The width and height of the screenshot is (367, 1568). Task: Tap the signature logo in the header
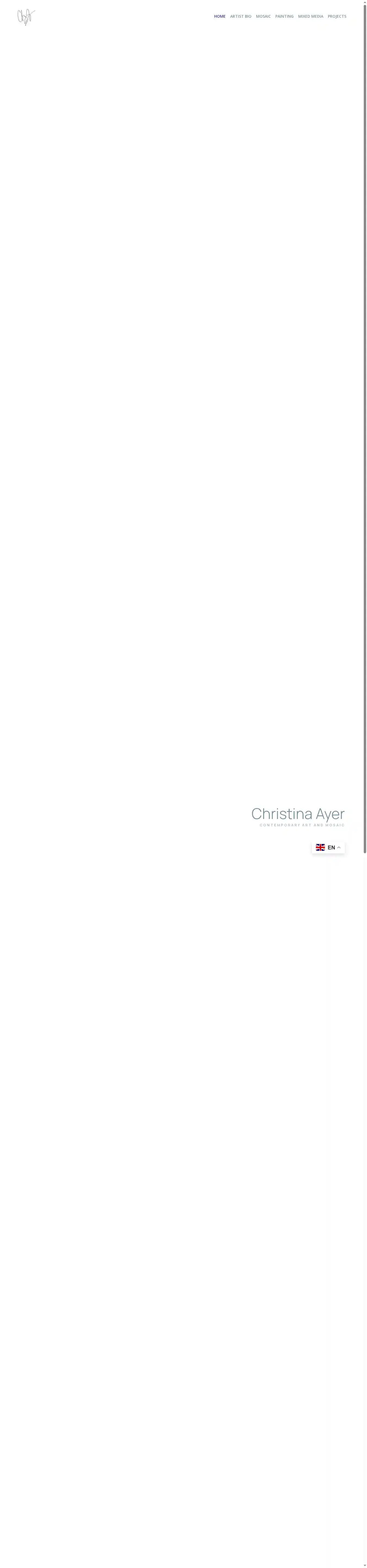(26, 17)
